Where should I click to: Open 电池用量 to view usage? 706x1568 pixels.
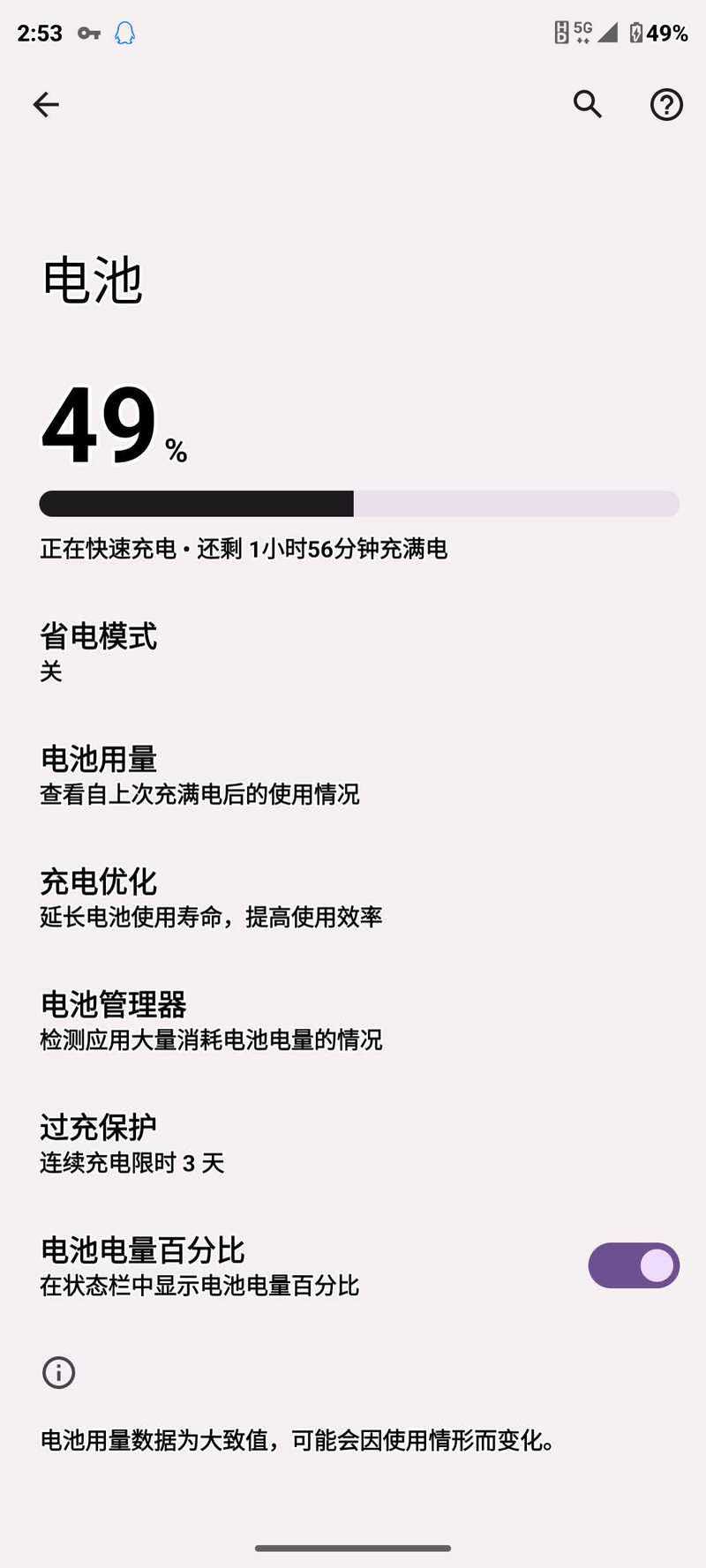click(x=353, y=775)
